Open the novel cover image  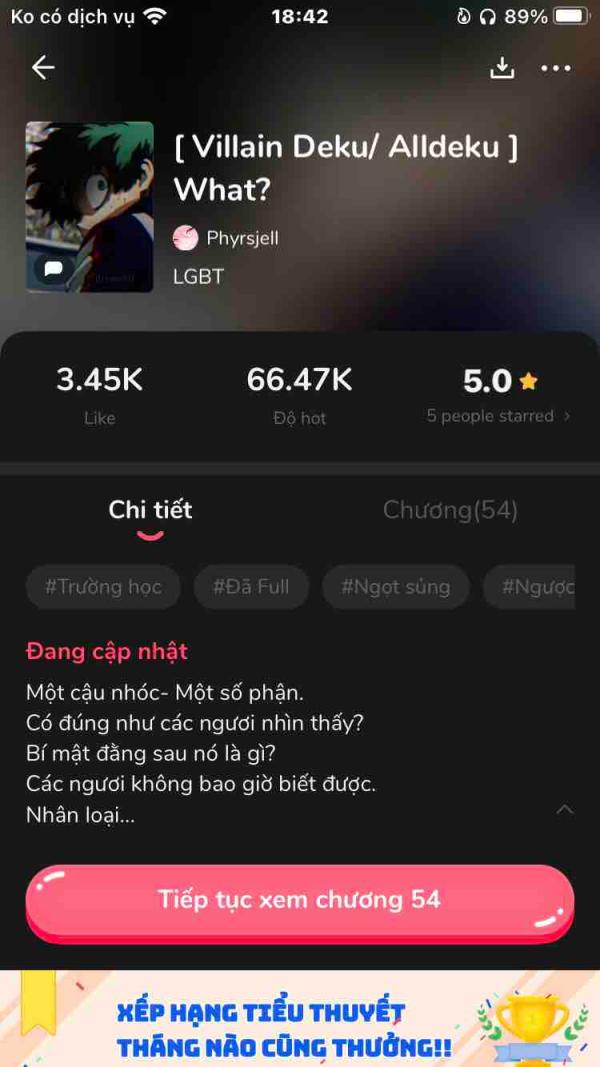pos(90,207)
